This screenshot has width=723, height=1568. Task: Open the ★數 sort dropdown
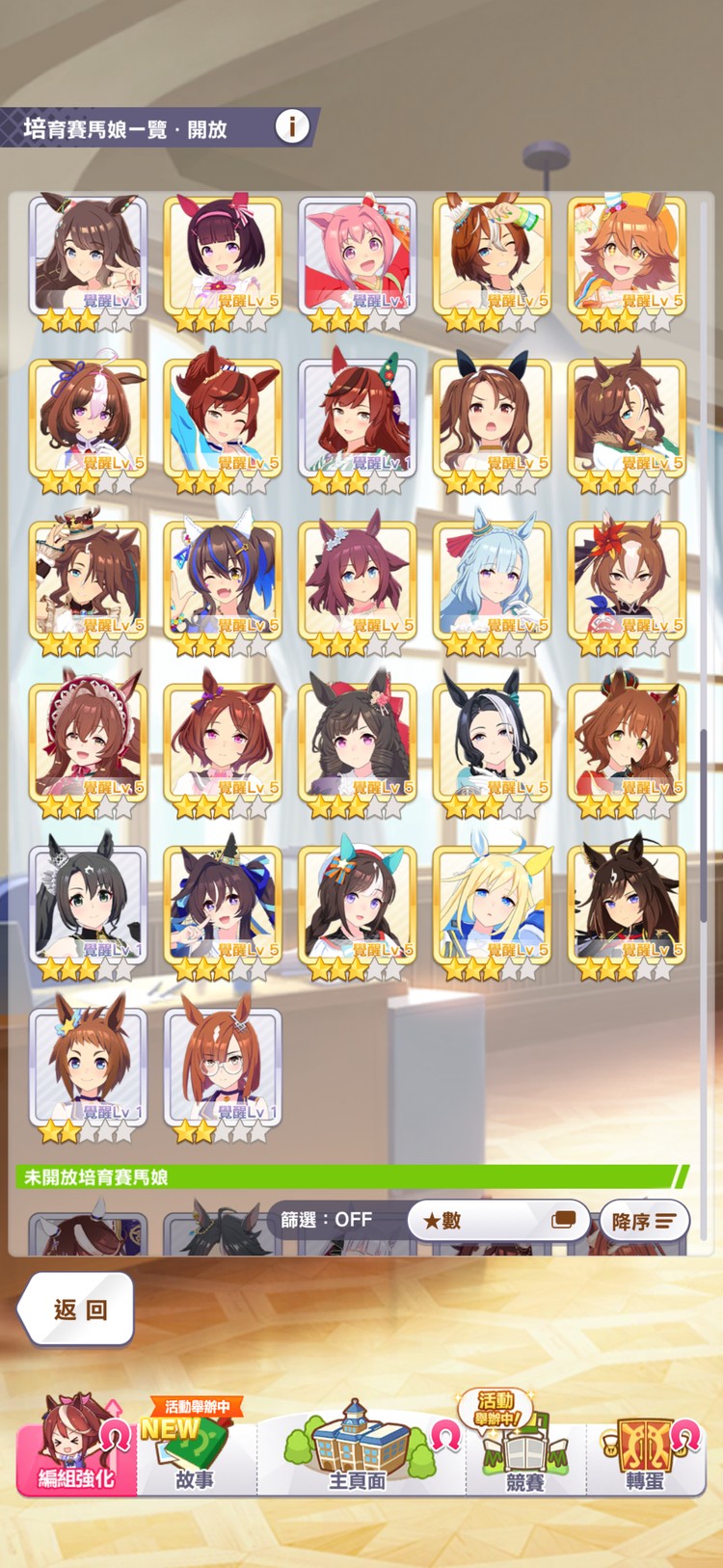[x=497, y=1220]
